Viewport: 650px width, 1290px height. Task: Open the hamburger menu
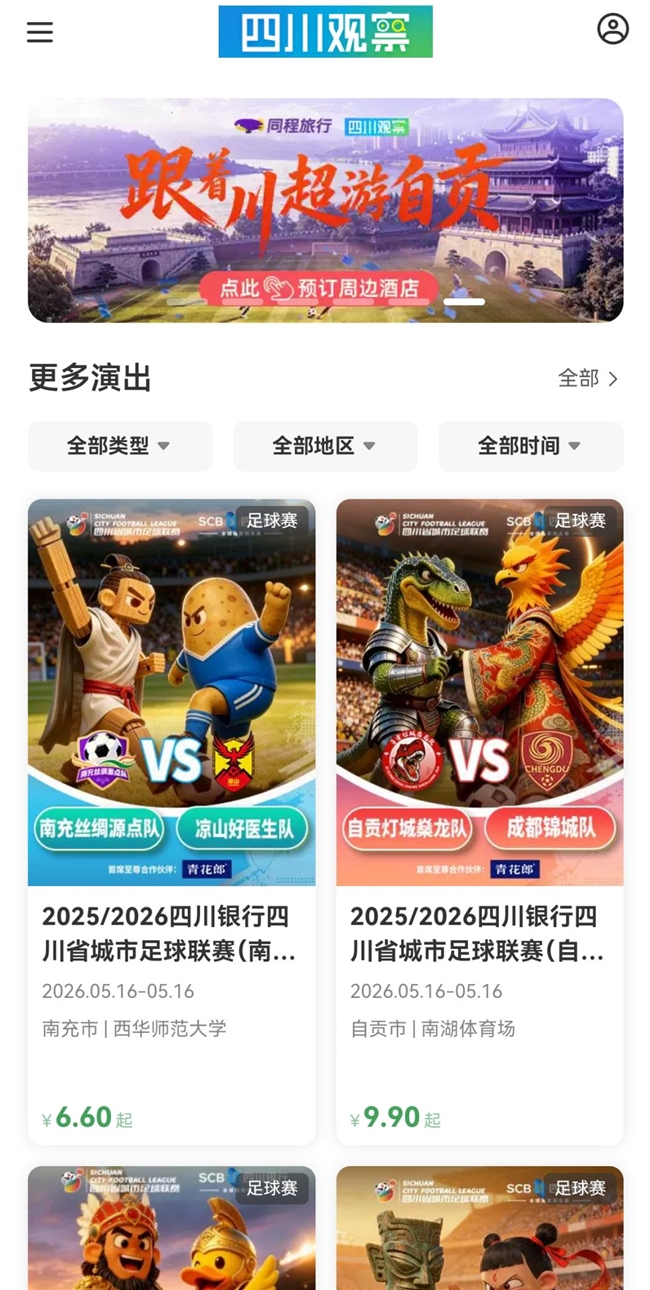click(40, 32)
